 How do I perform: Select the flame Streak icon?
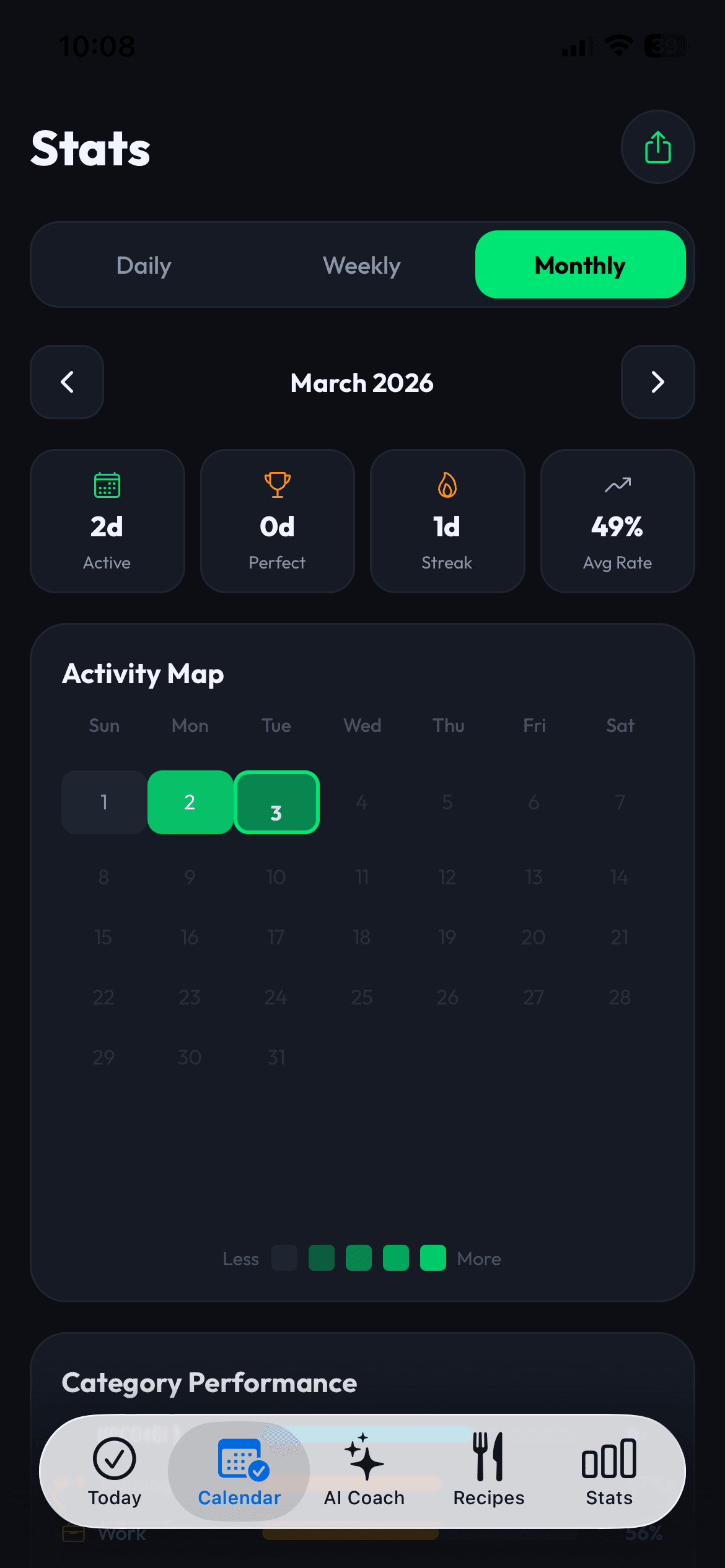(447, 486)
